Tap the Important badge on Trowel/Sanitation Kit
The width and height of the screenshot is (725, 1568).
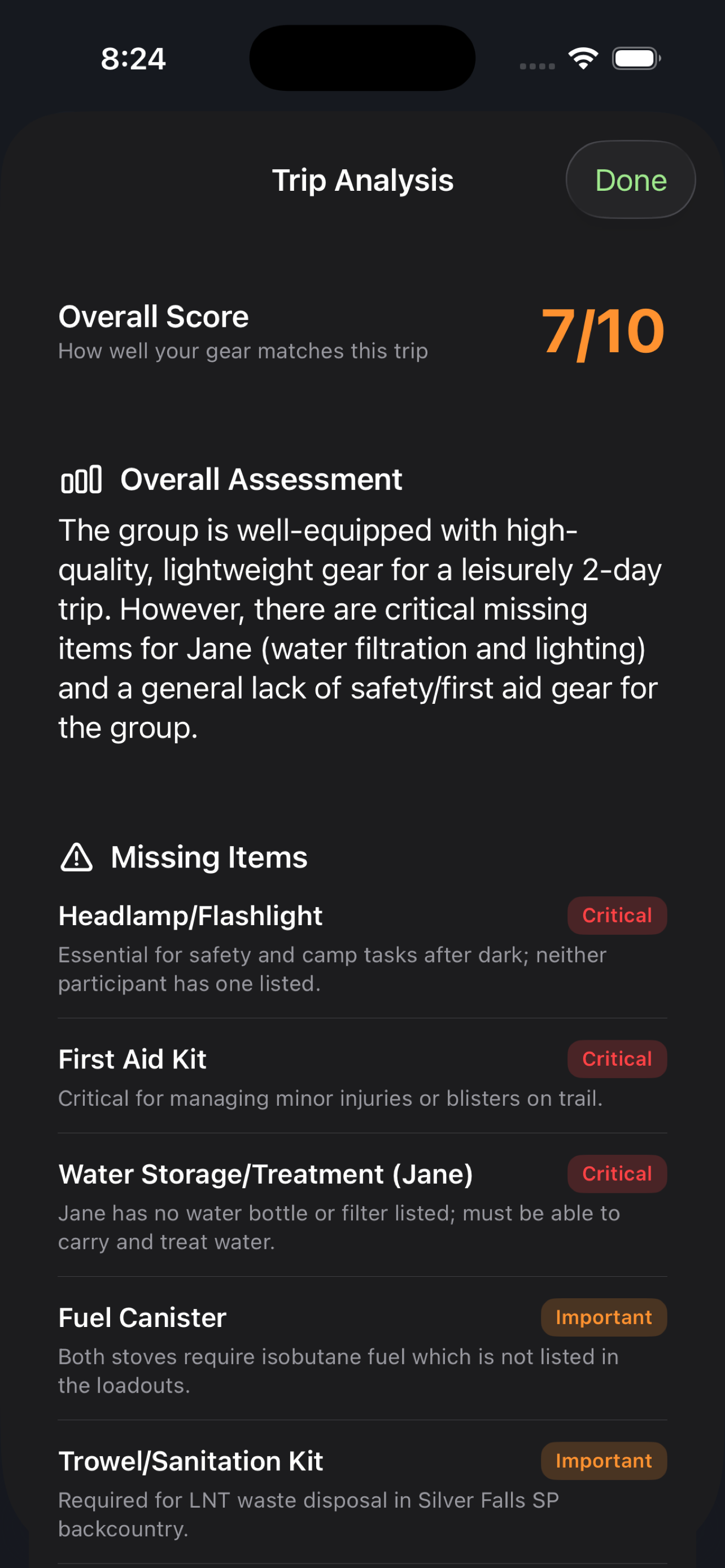tap(603, 1461)
